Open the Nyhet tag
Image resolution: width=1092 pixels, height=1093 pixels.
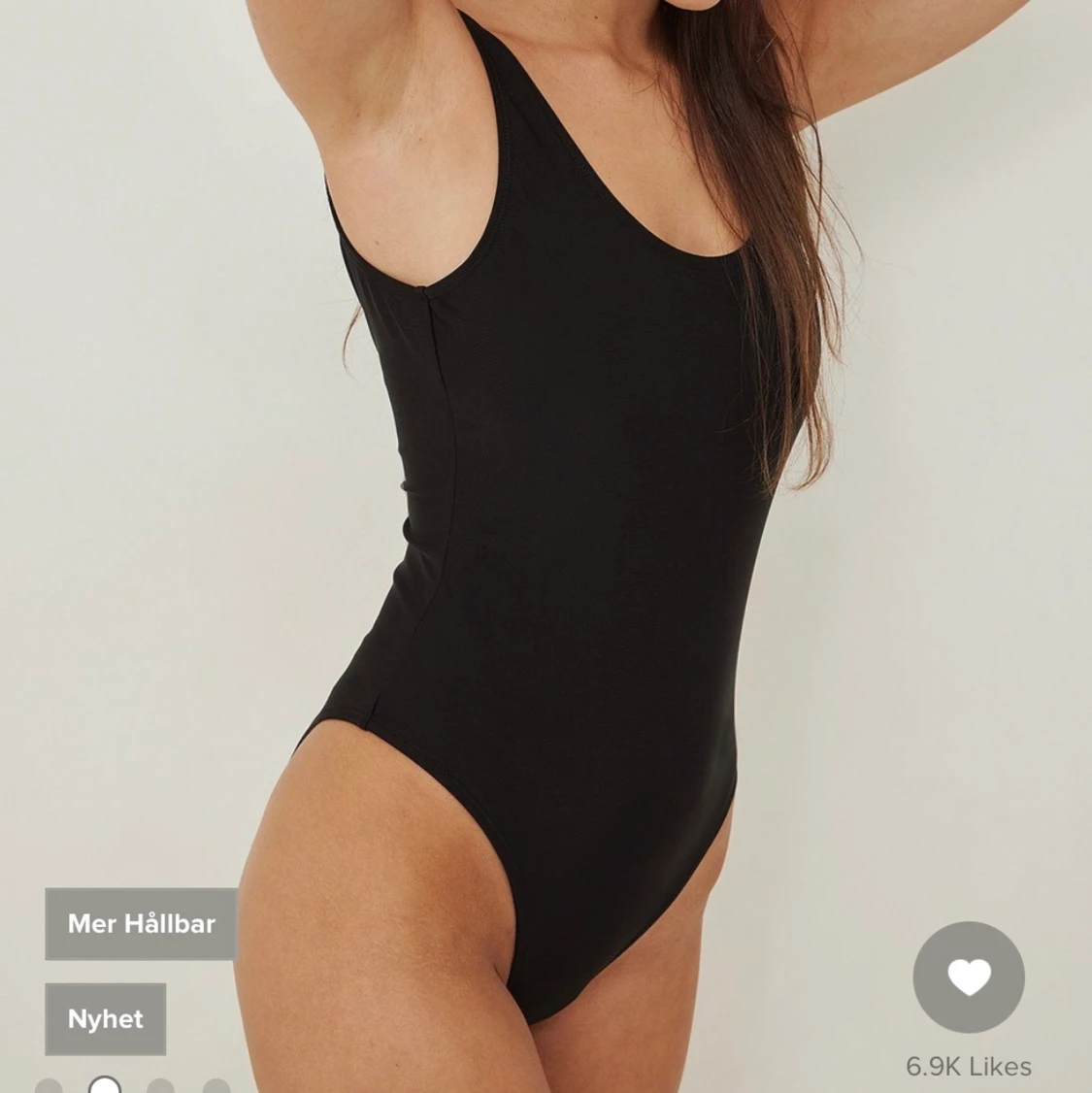click(105, 1018)
